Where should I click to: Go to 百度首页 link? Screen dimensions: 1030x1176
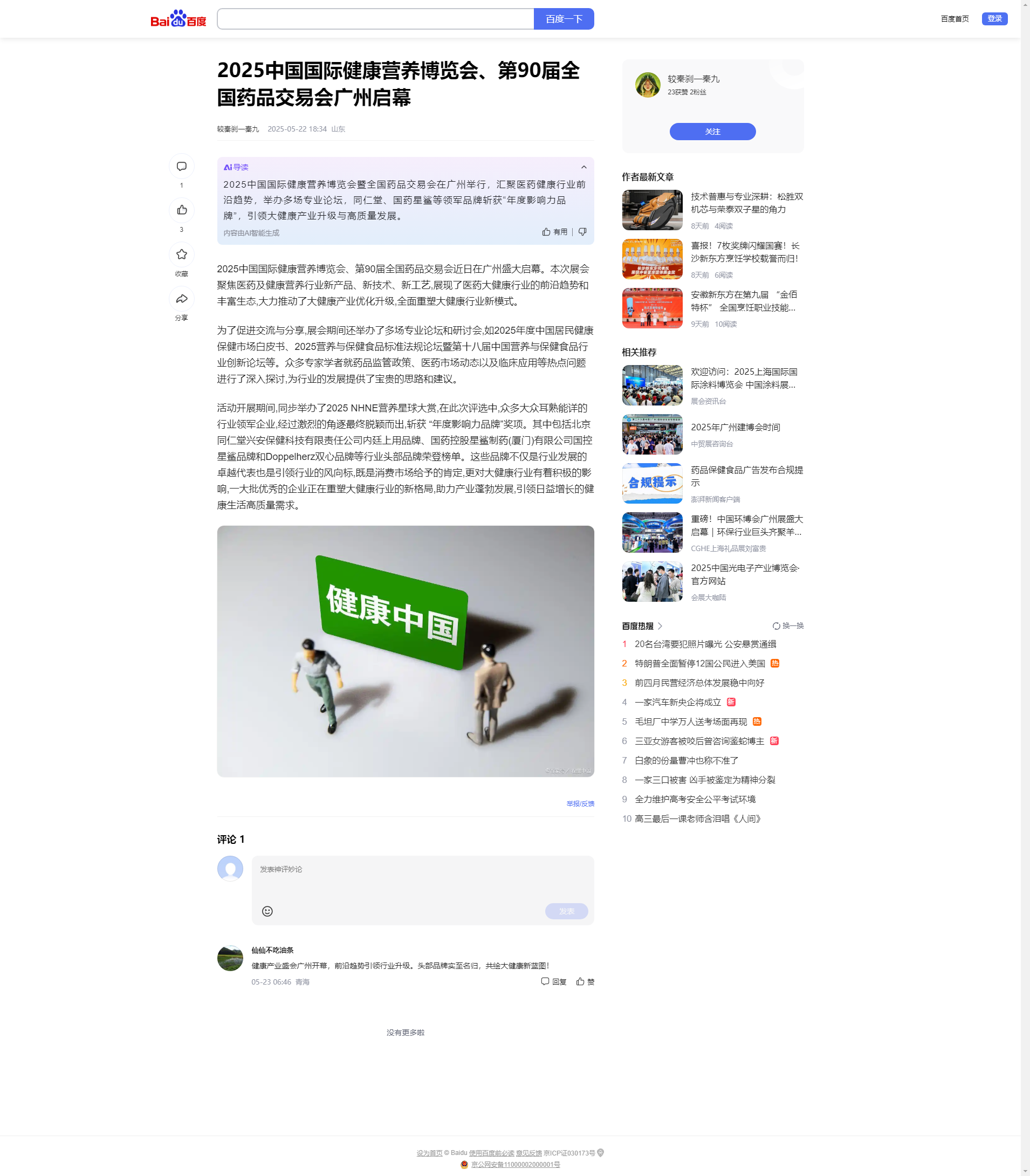tap(954, 19)
